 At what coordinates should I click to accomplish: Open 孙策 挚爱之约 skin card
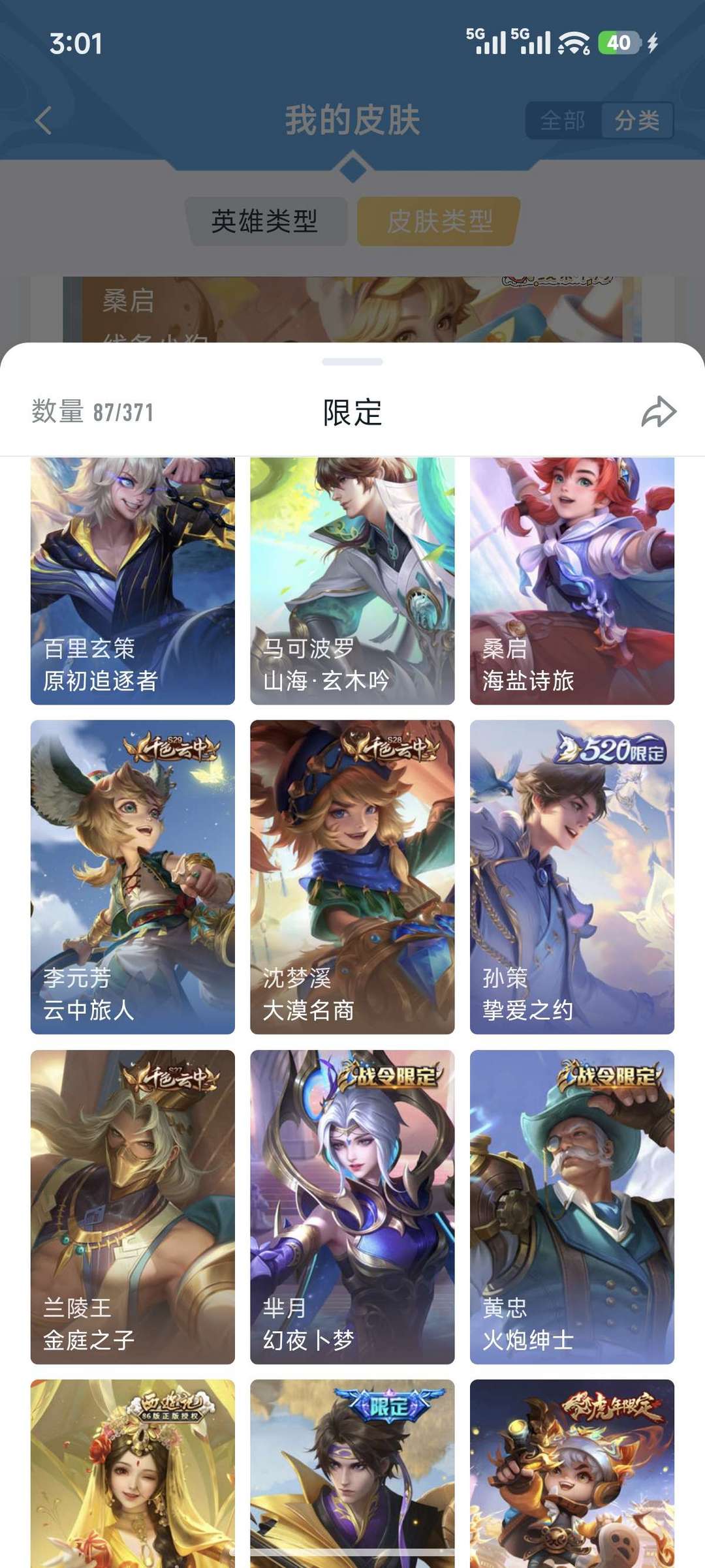pyautogui.click(x=572, y=877)
